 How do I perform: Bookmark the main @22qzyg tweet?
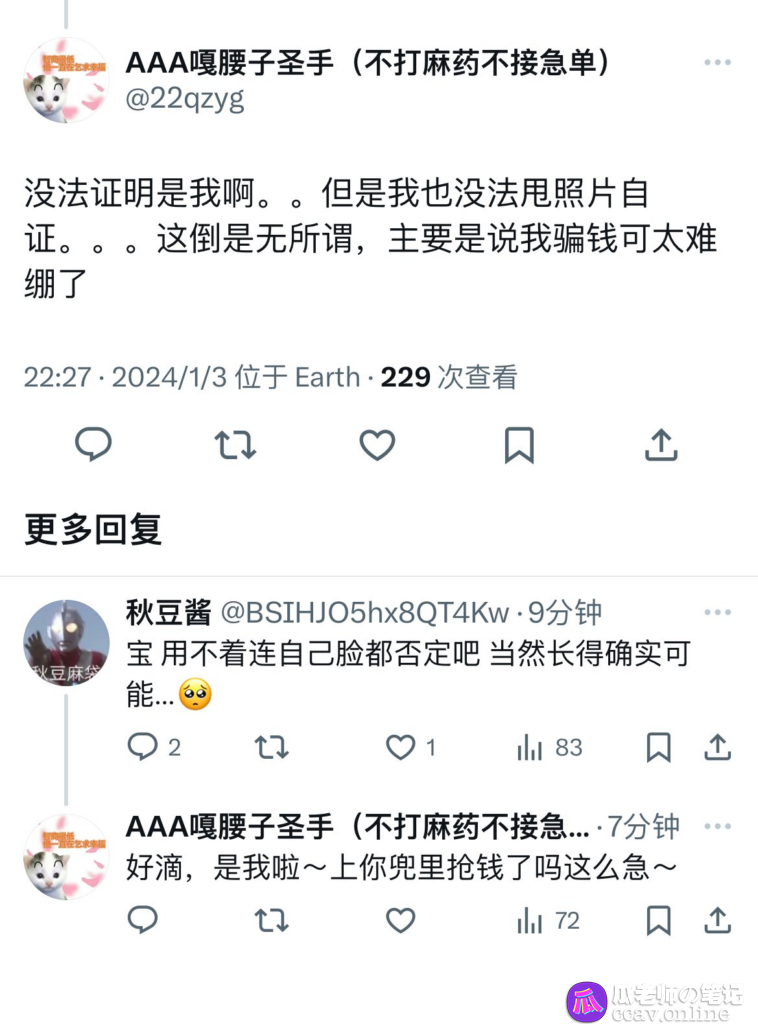tap(519, 445)
